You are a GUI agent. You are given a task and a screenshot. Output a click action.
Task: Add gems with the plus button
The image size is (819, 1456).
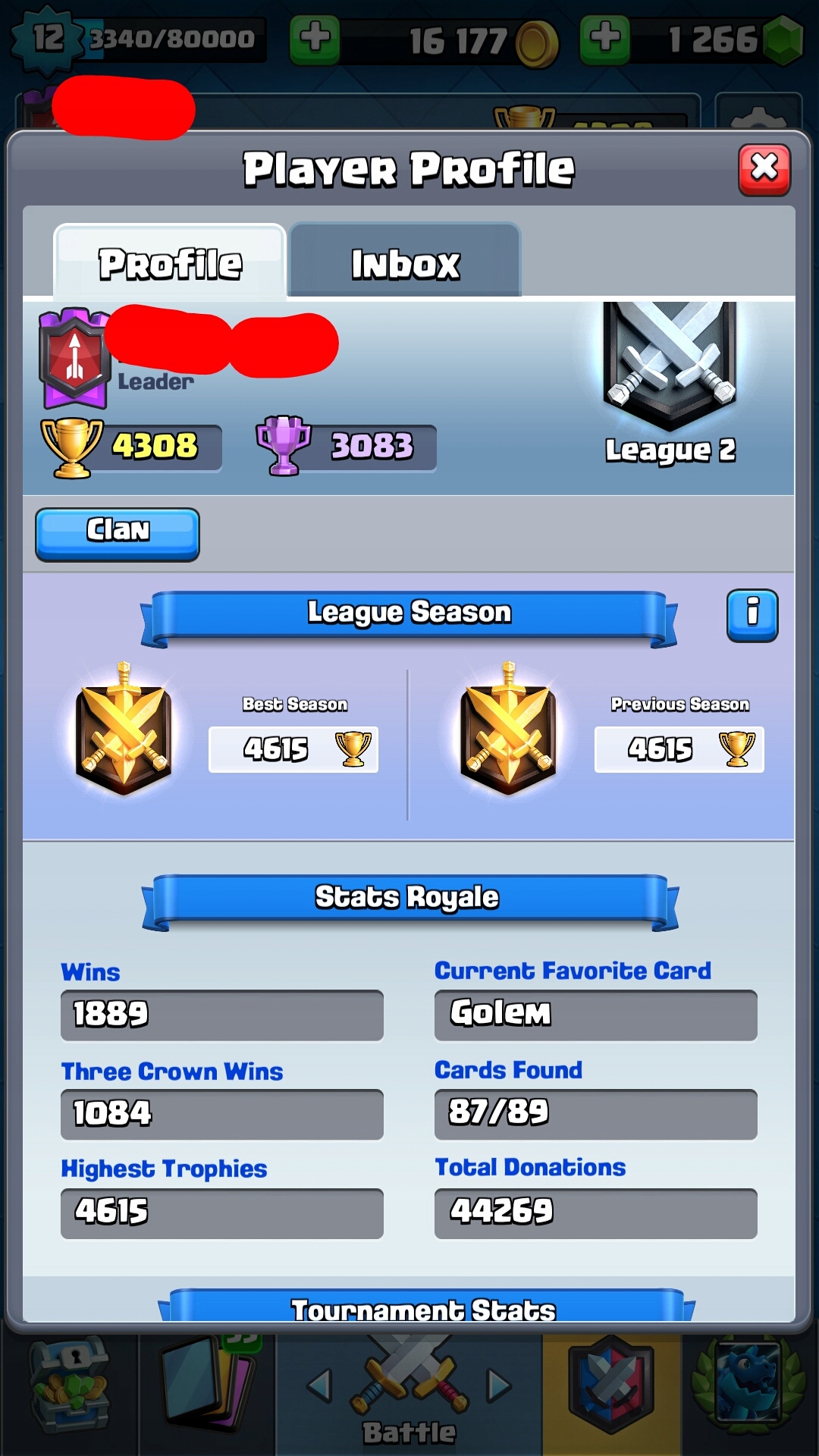604,39
